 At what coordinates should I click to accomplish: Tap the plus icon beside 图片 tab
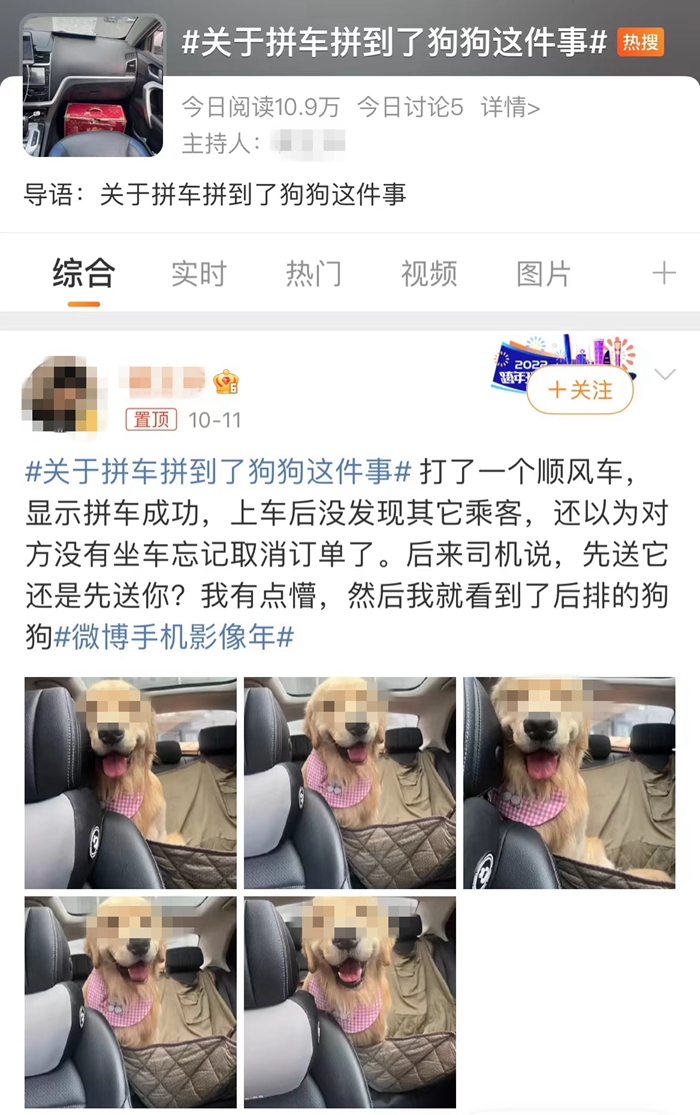click(663, 273)
